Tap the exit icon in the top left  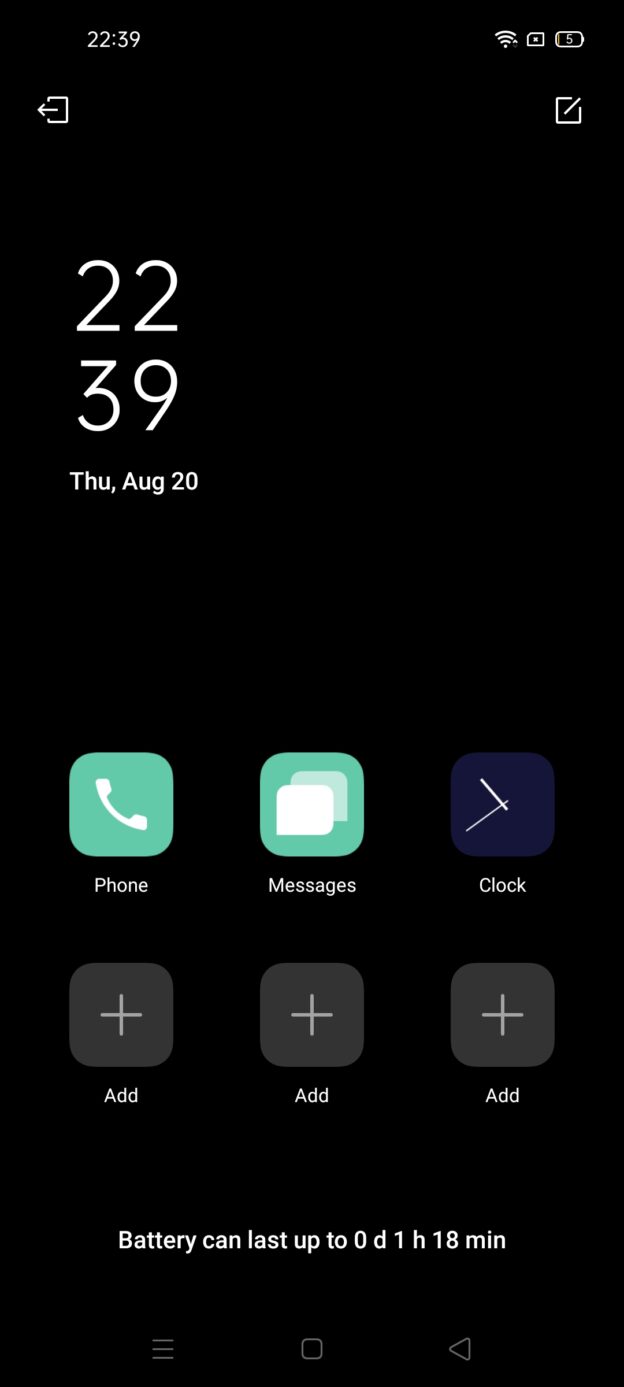point(53,110)
